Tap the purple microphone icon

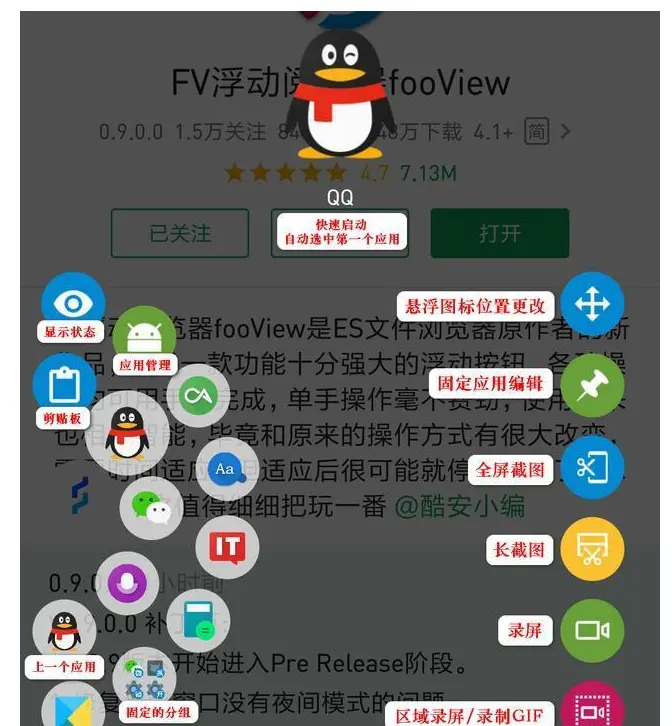coord(128,582)
